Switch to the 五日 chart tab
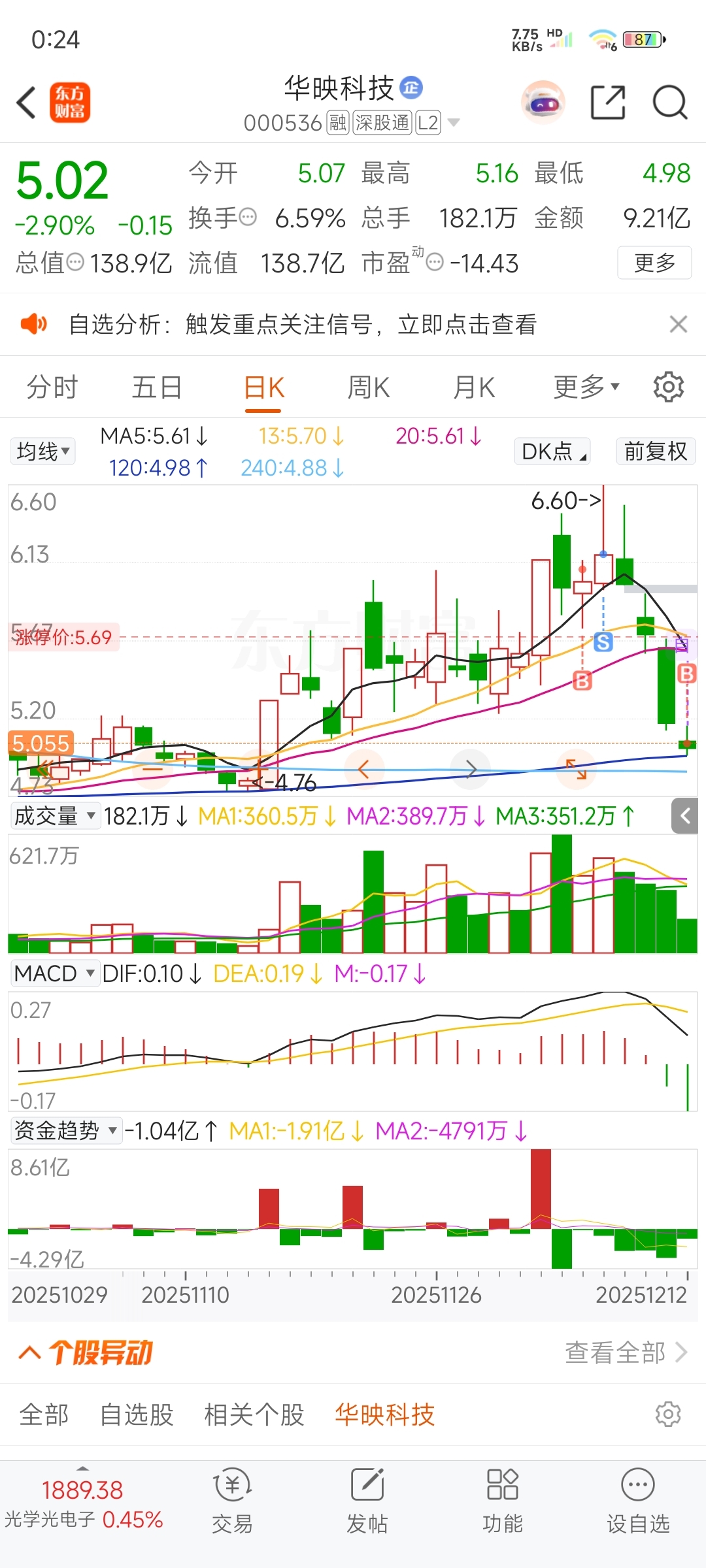This screenshot has width=706, height=1568. point(157,387)
